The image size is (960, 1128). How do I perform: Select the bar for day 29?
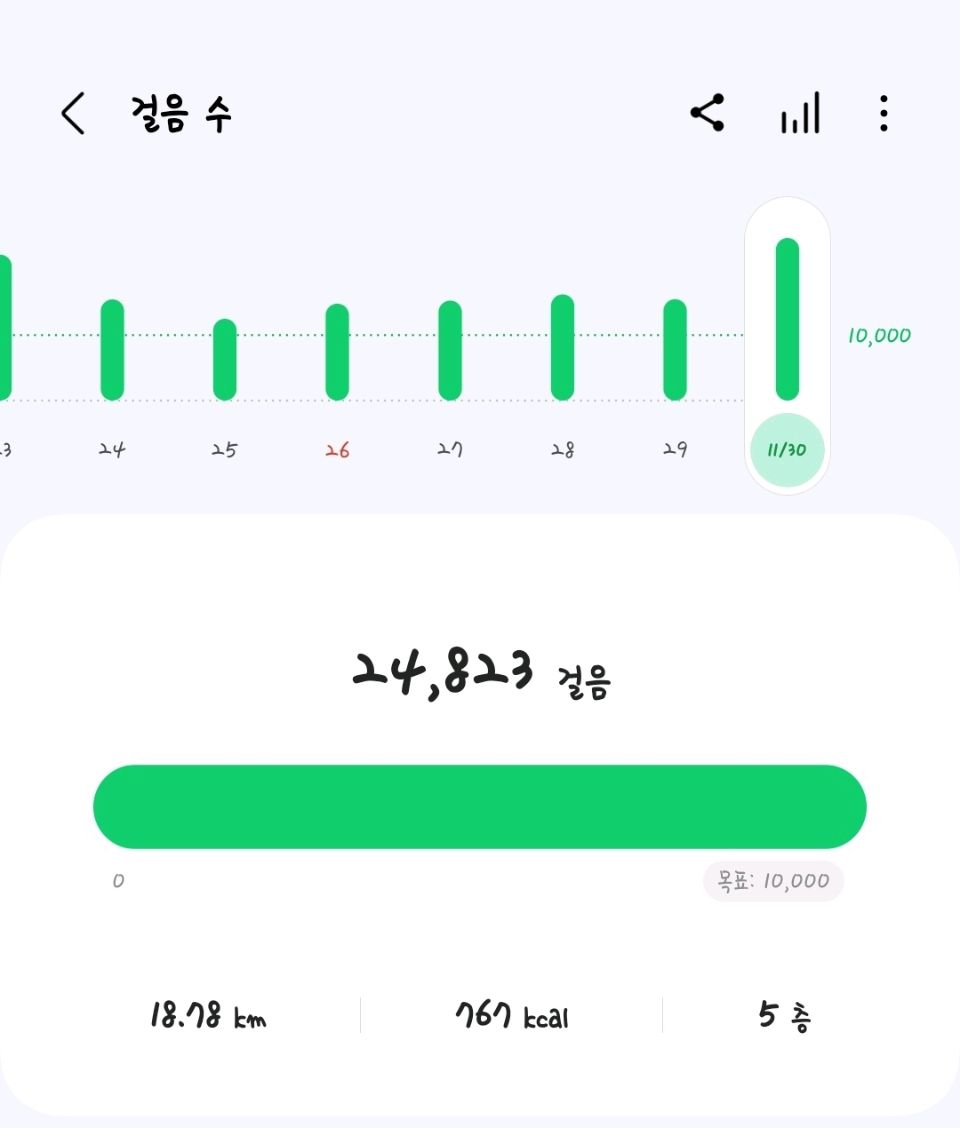[675, 350]
